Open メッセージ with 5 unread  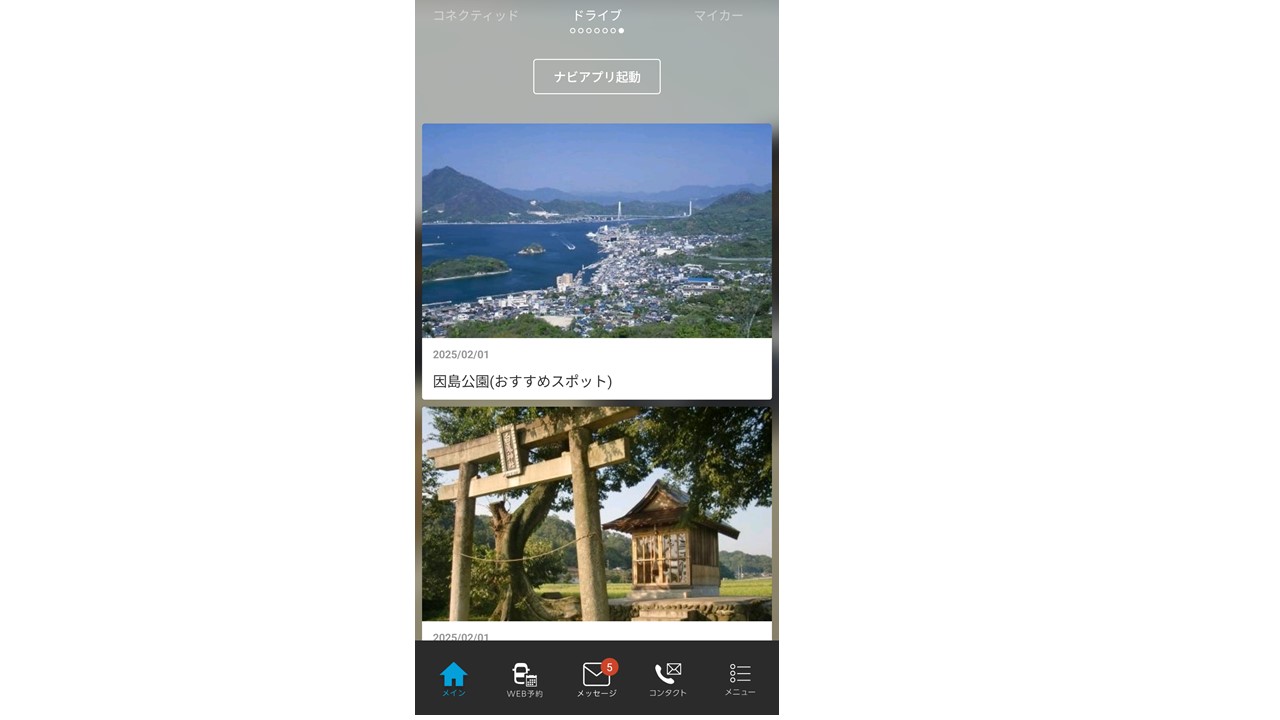click(597, 678)
